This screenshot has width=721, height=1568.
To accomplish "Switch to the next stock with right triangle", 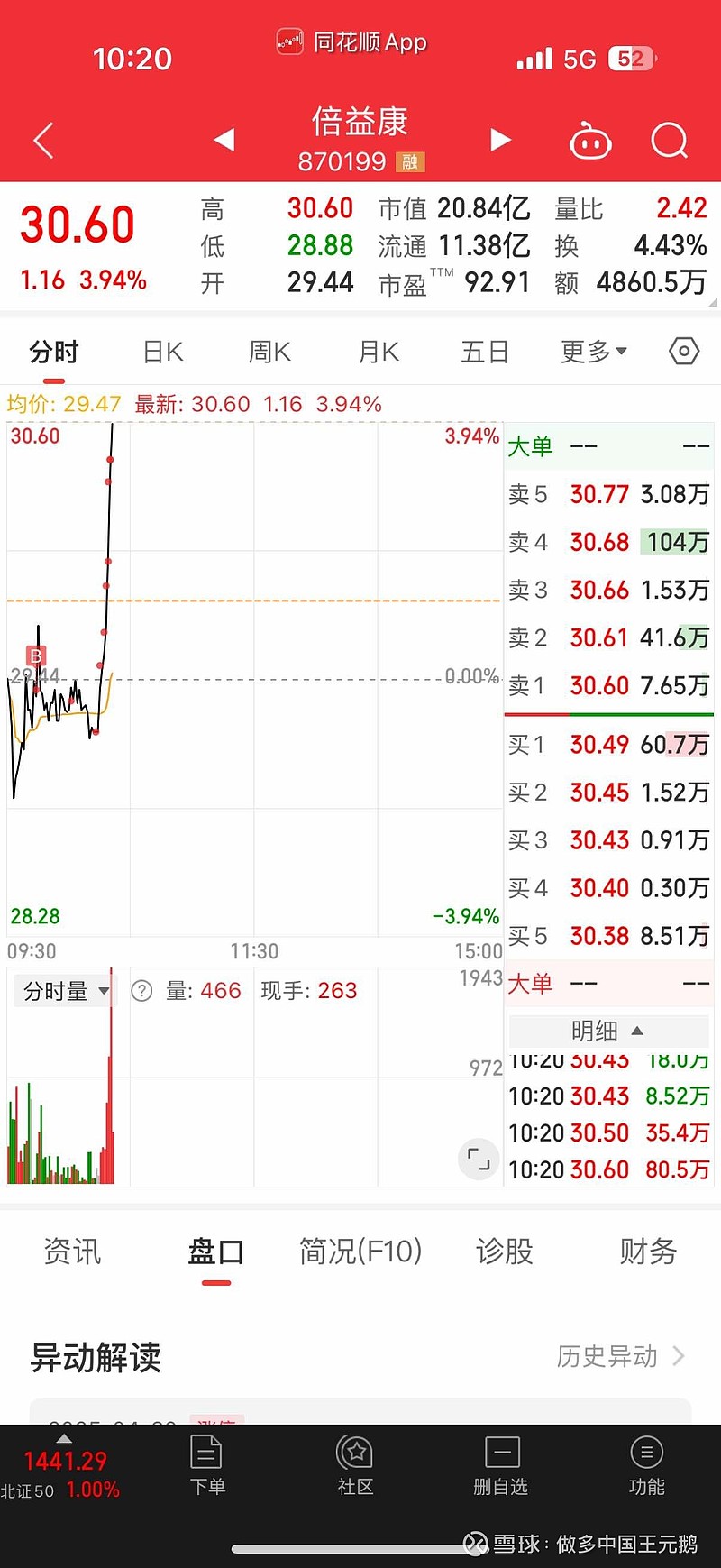I will click(x=500, y=140).
